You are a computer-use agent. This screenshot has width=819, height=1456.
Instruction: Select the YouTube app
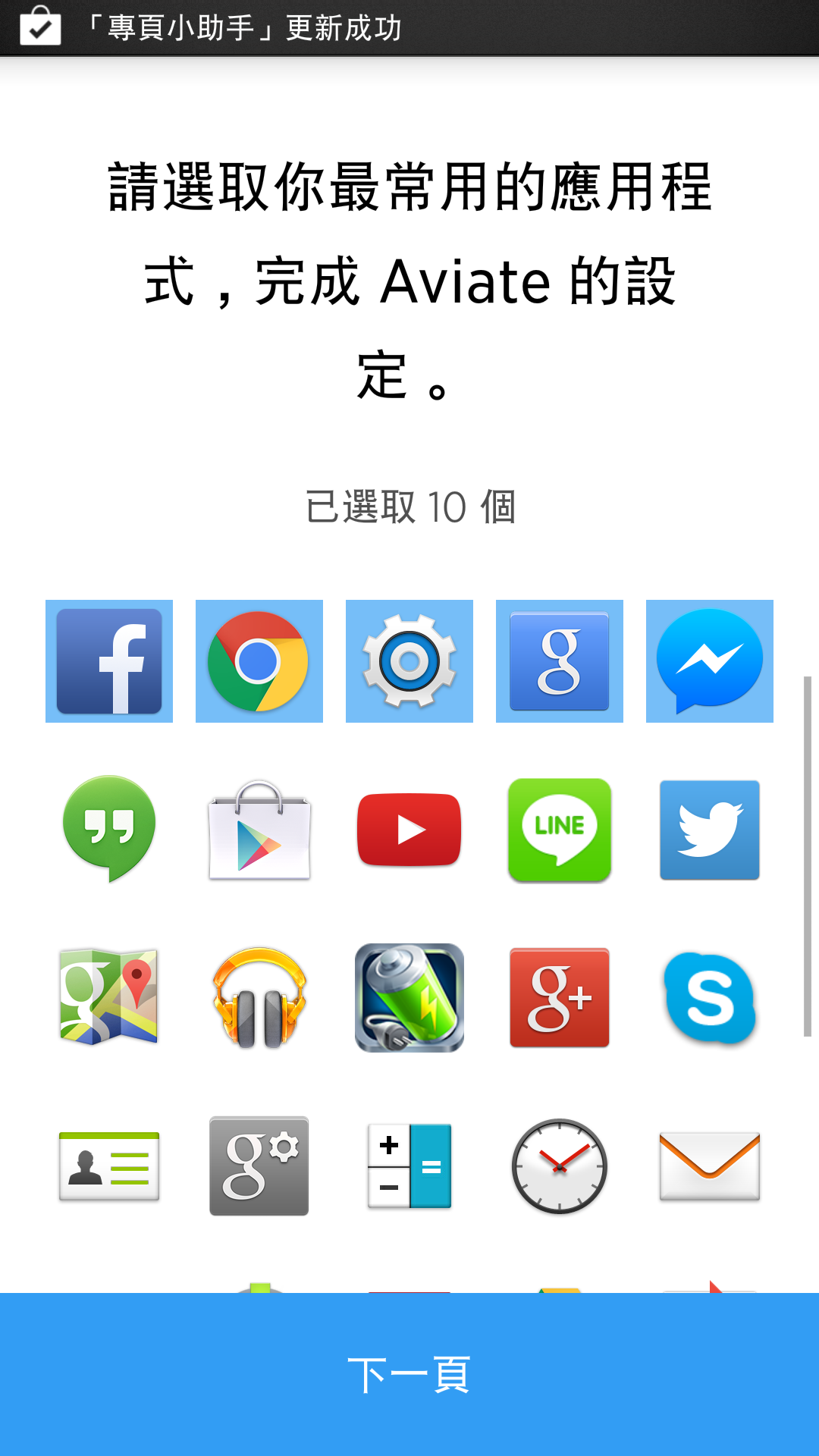click(x=409, y=830)
